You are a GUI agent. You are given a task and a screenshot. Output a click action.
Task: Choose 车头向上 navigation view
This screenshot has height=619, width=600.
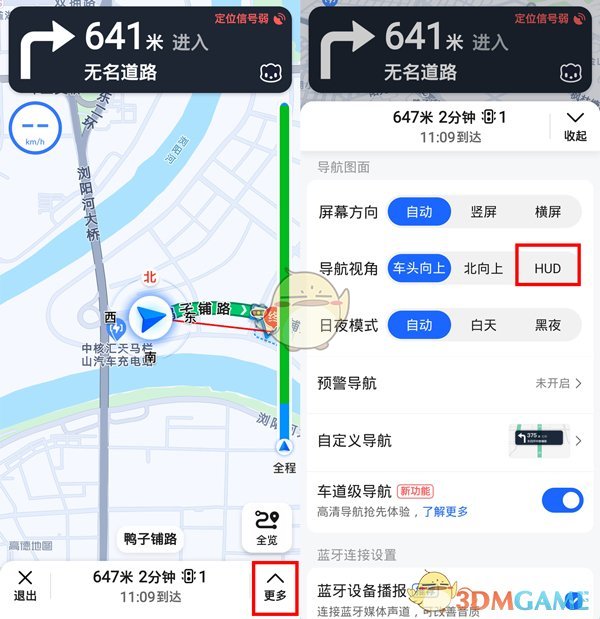coord(419,269)
